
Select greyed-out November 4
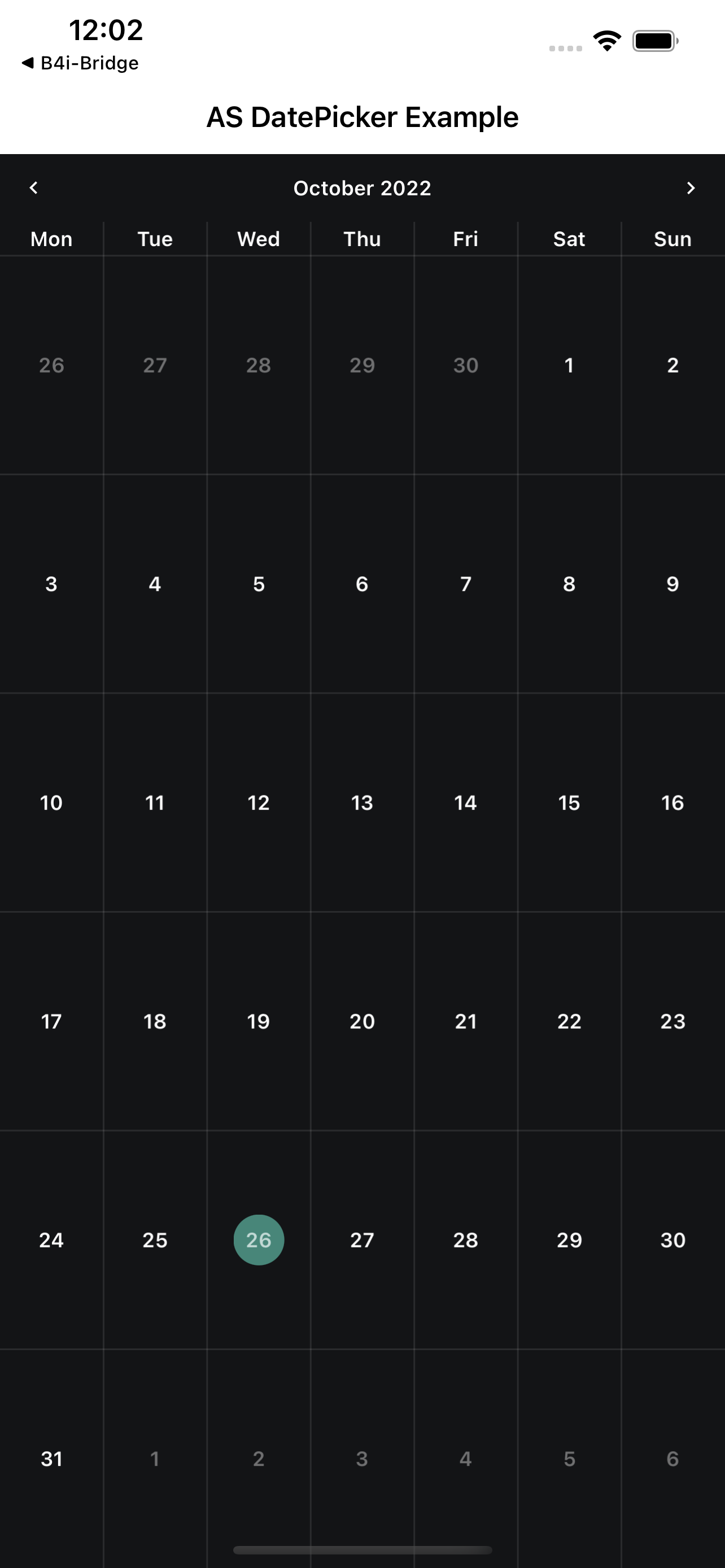(x=466, y=1458)
